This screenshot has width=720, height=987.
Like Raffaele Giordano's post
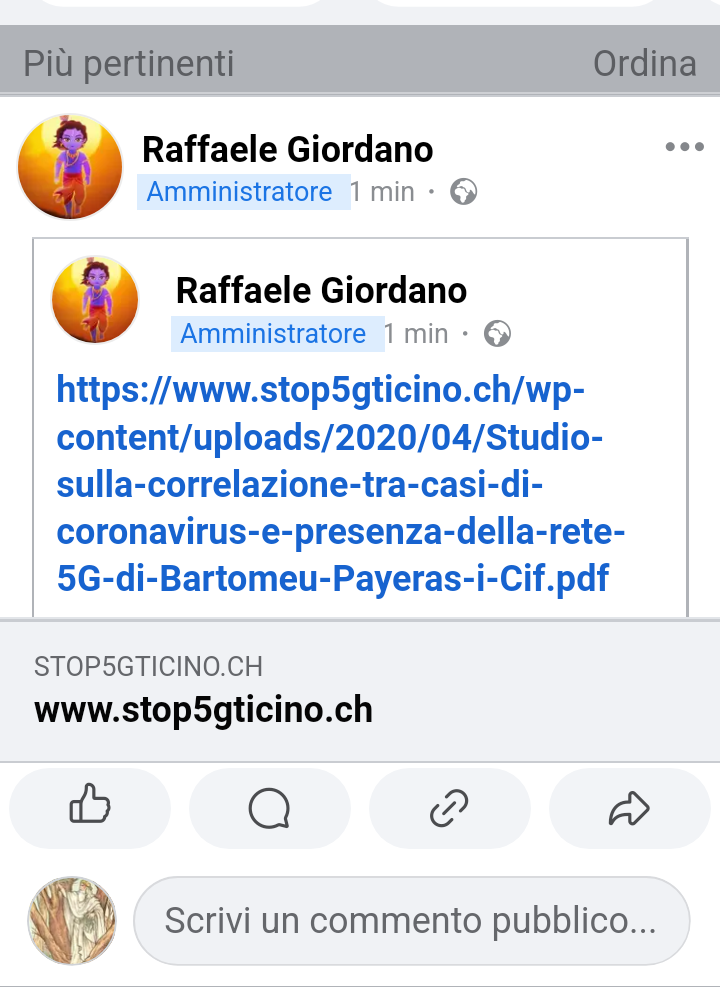click(x=90, y=808)
